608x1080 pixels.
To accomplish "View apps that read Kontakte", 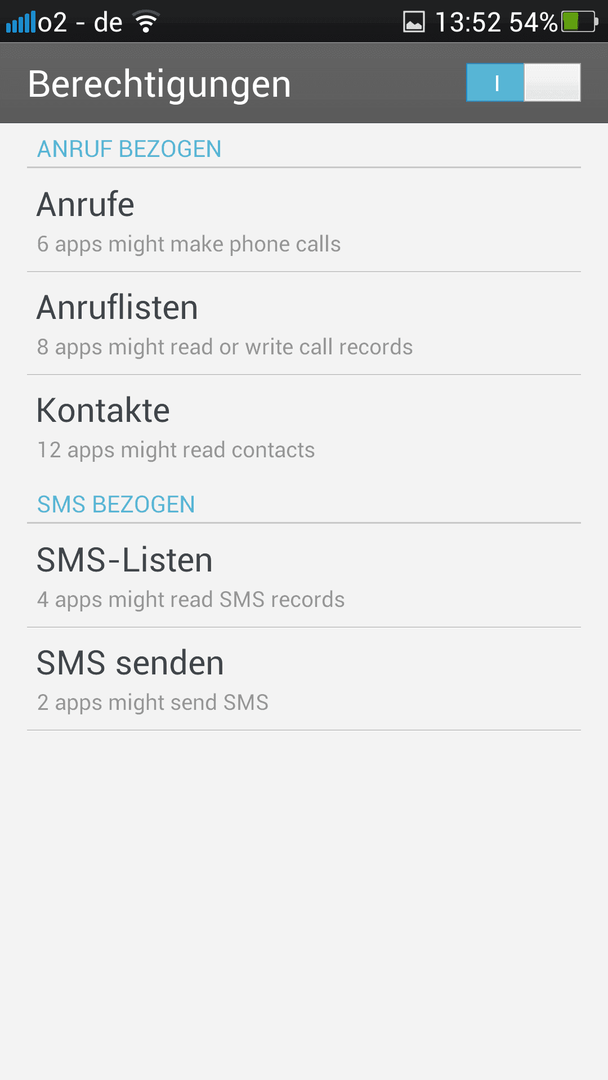I will click(x=304, y=427).
